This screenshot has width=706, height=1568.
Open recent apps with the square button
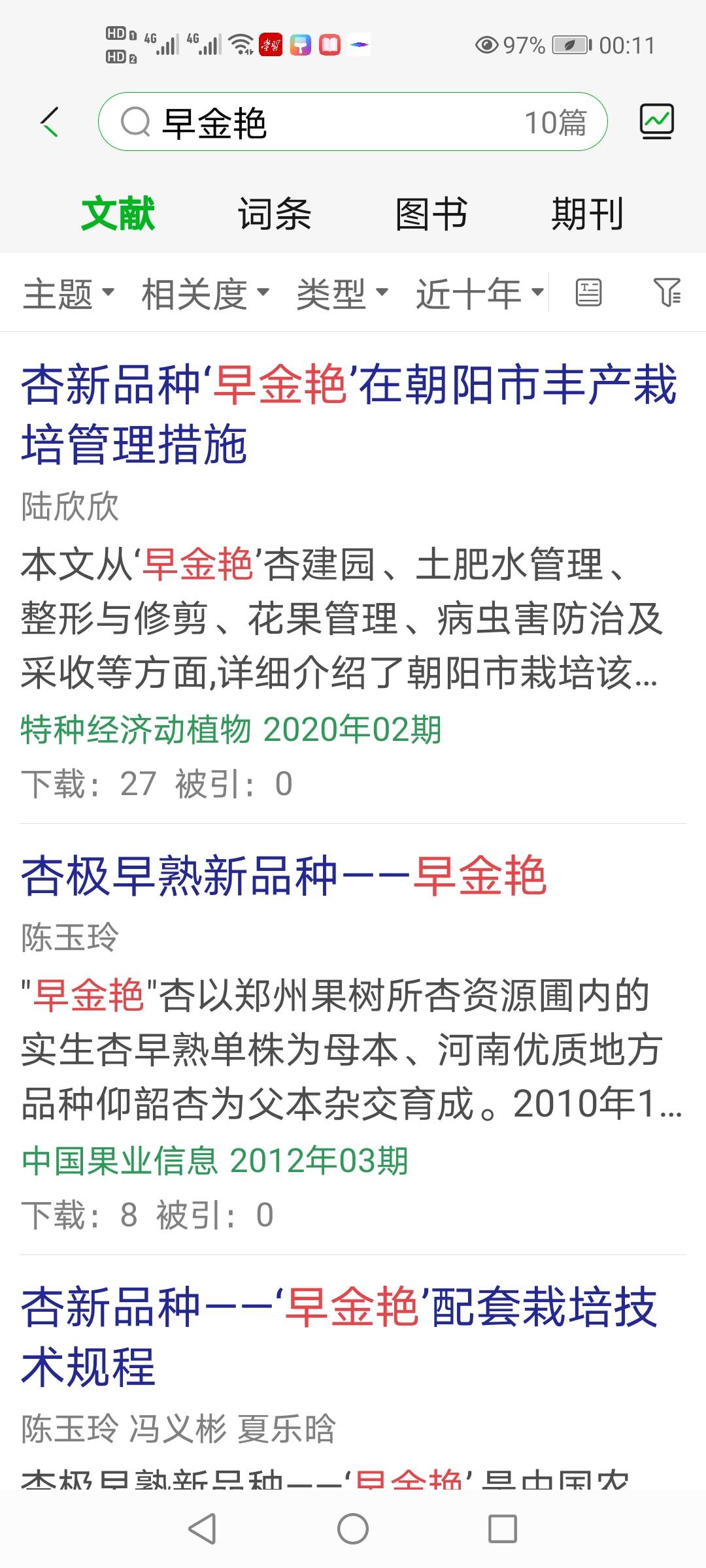[503, 1529]
